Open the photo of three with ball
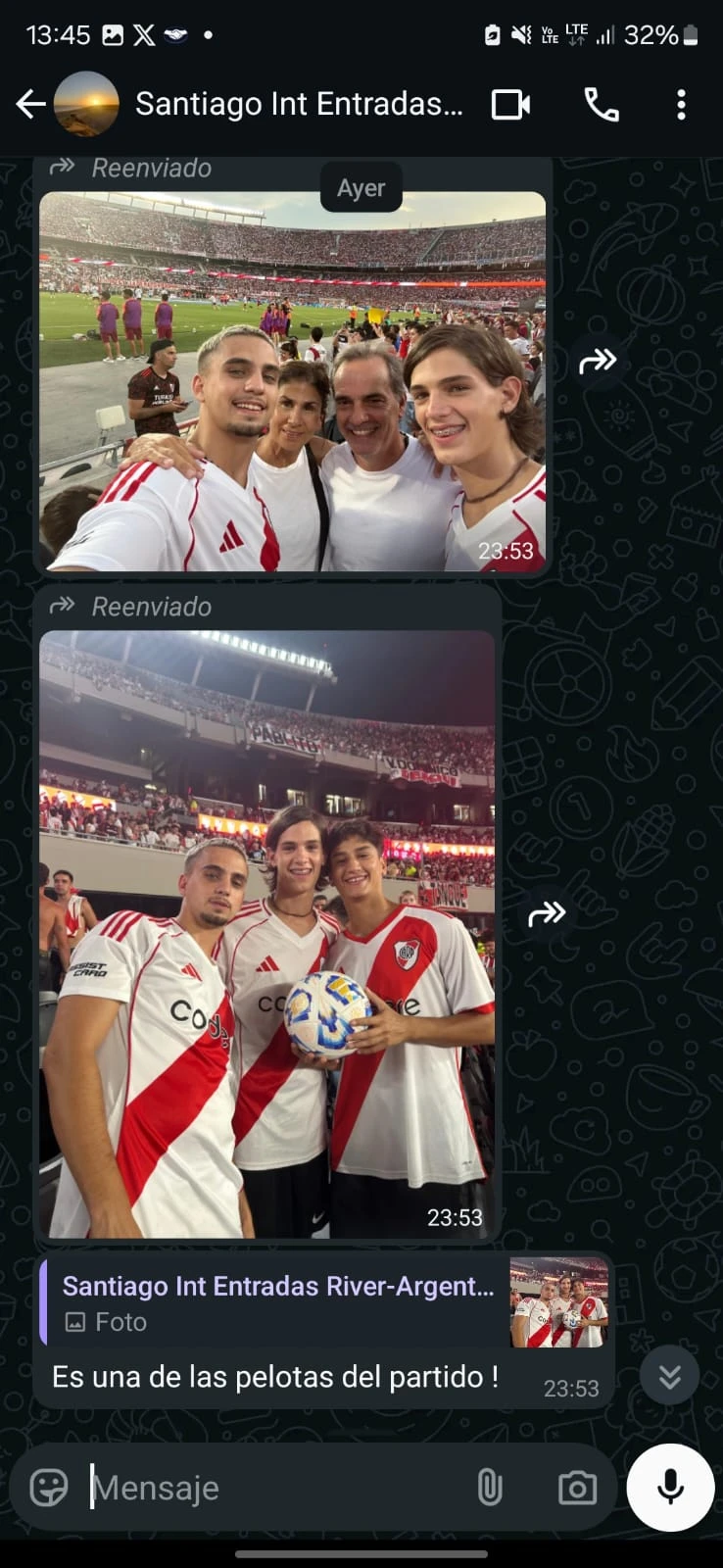The width and height of the screenshot is (723, 1568). point(266,933)
